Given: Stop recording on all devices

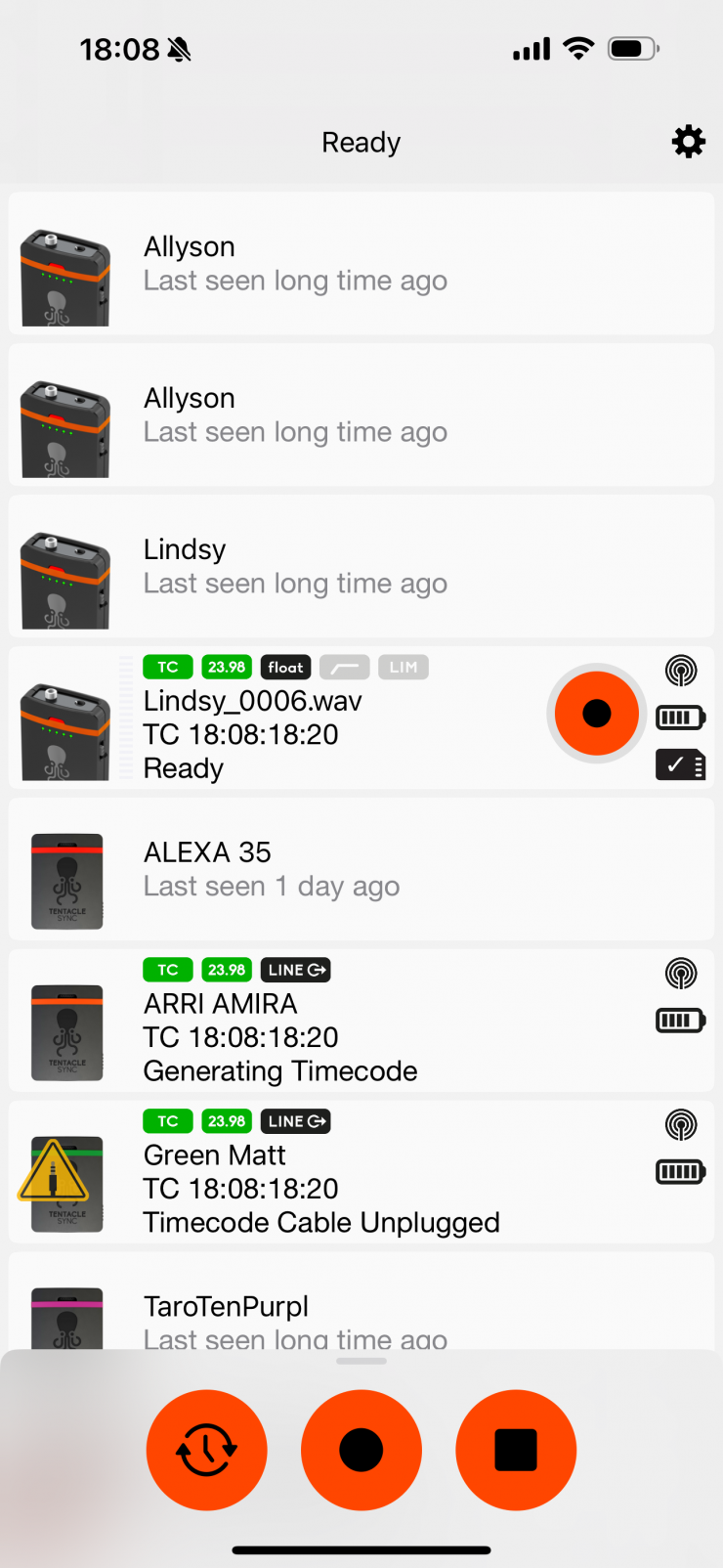Looking at the screenshot, I should point(516,1450).
